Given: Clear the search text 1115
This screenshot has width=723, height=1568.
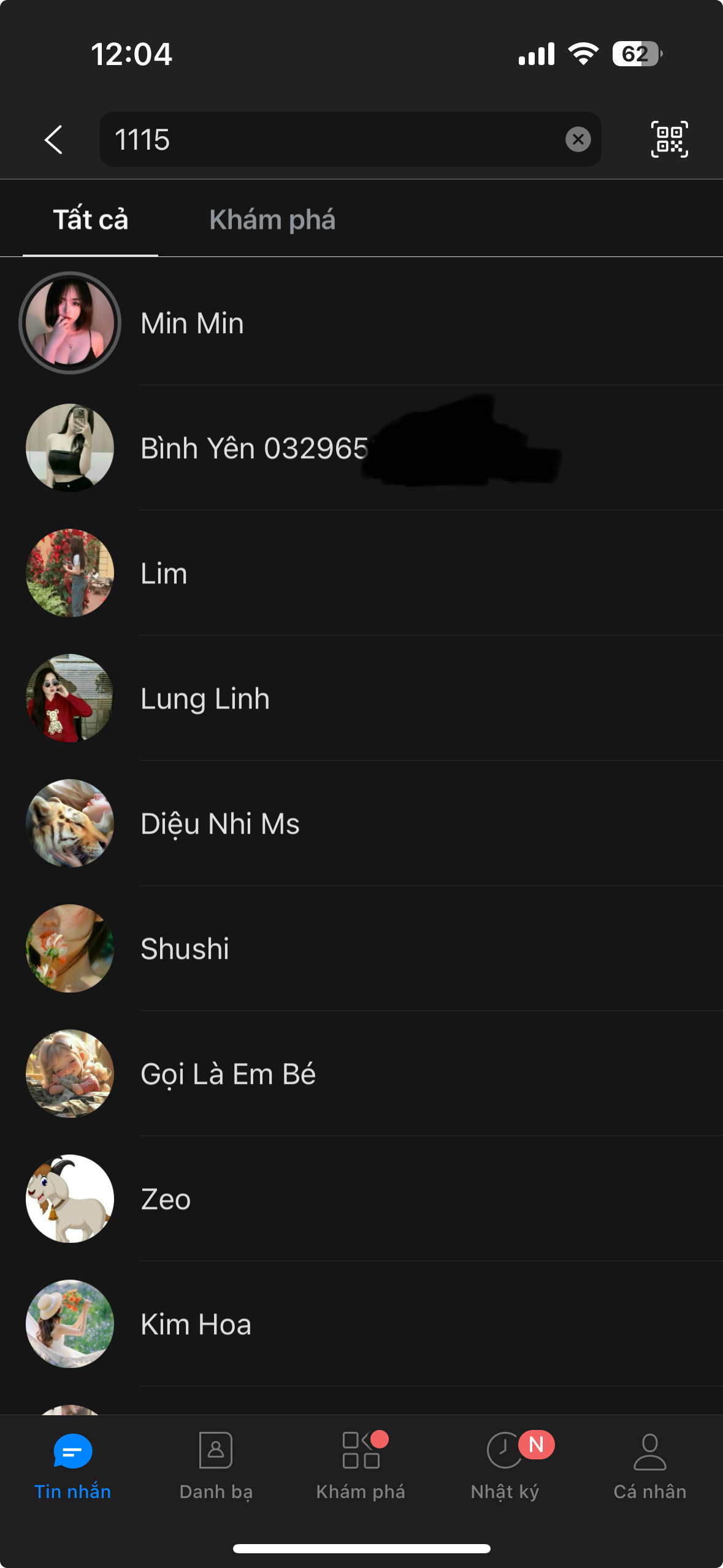Looking at the screenshot, I should click(x=578, y=139).
